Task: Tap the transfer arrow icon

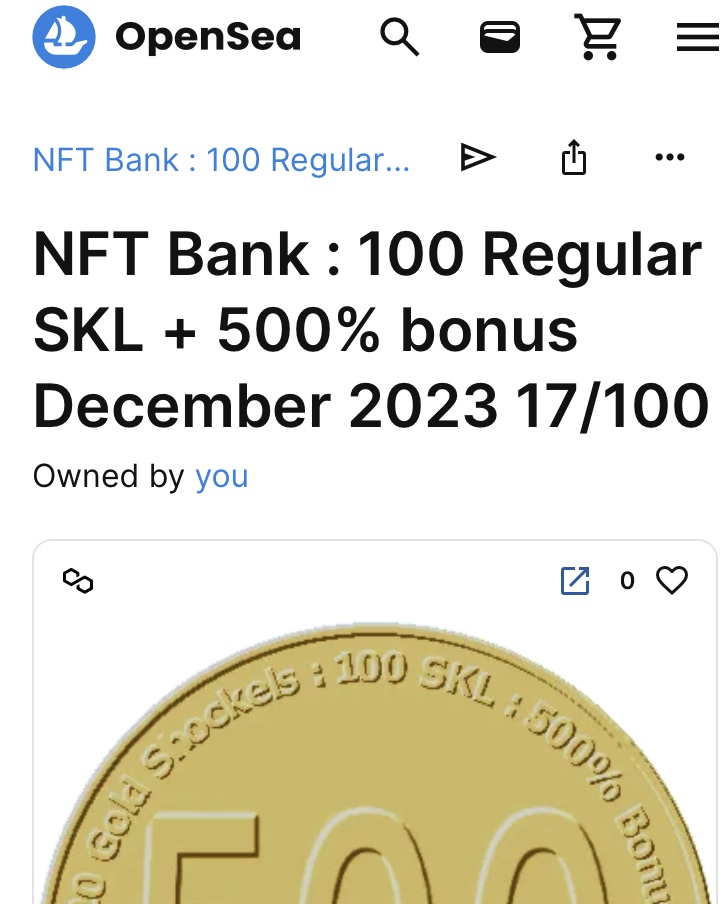Action: coord(478,158)
